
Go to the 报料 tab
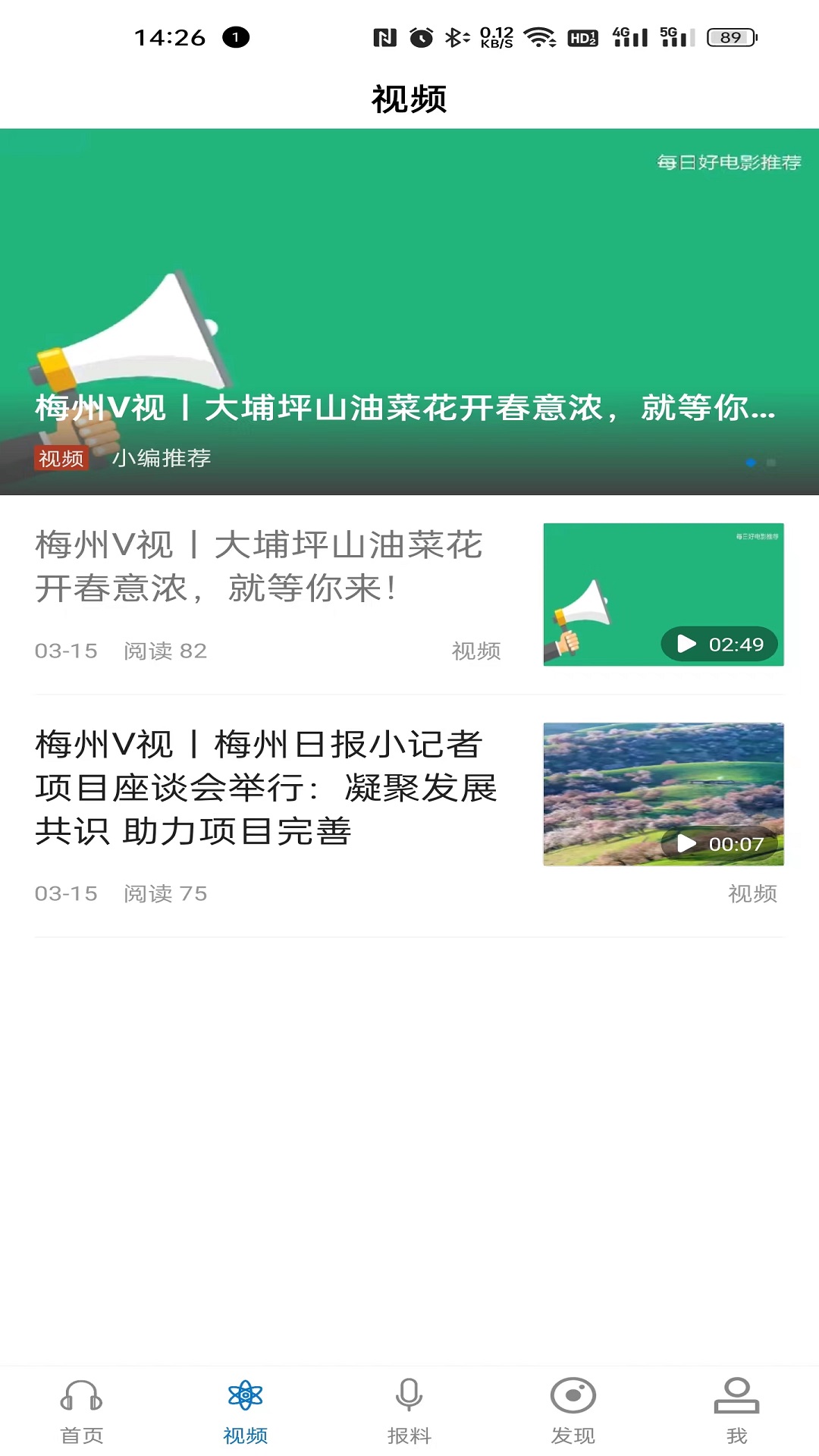point(409,1411)
